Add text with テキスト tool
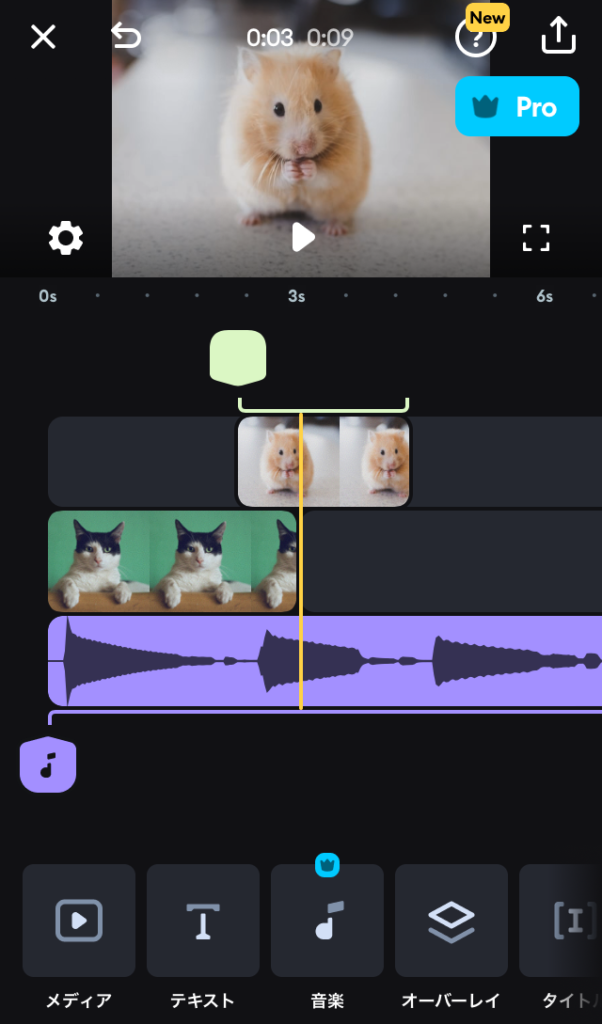Screen dimensions: 602x1024 [203, 921]
